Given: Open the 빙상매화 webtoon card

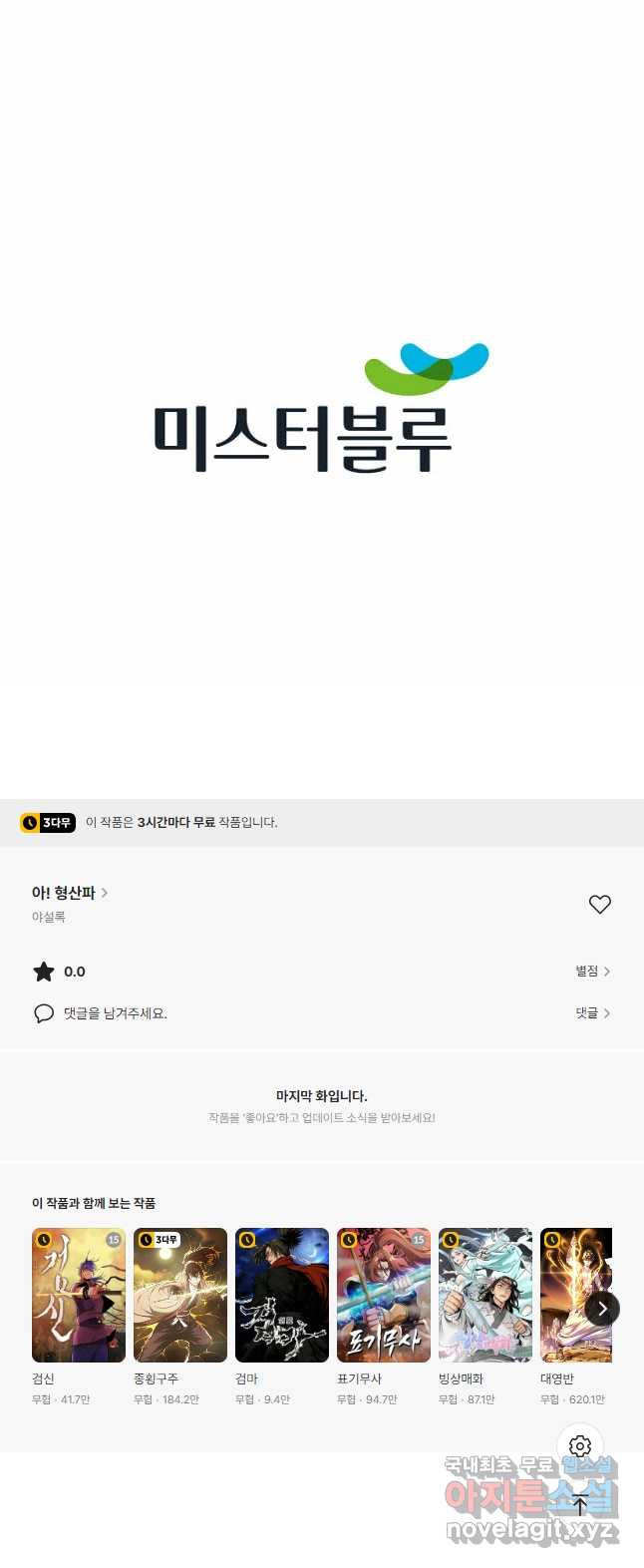Looking at the screenshot, I should click(485, 1295).
